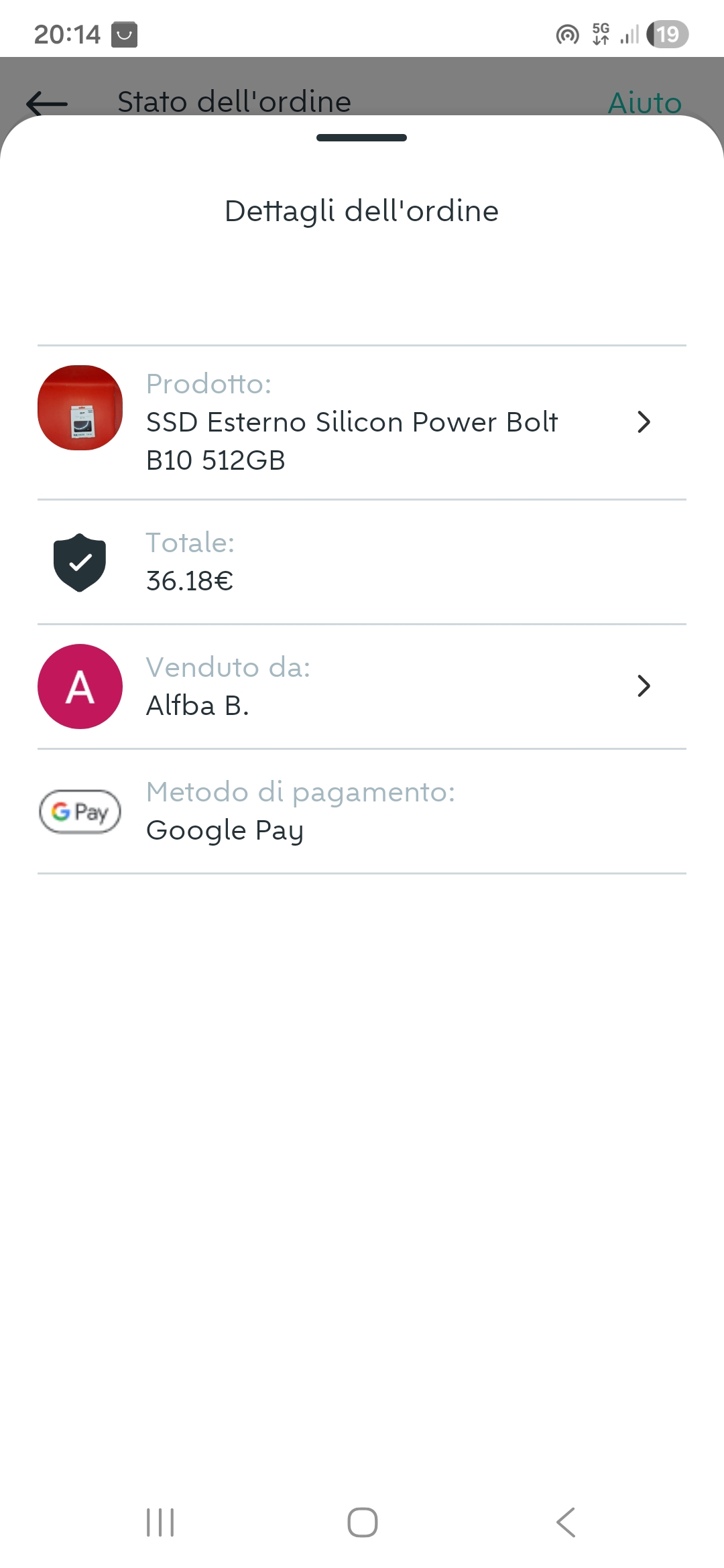Viewport: 724px width, 1568px height.
Task: Open the SSD Esterno Silicon Power Bolt product
Action: pos(361,422)
